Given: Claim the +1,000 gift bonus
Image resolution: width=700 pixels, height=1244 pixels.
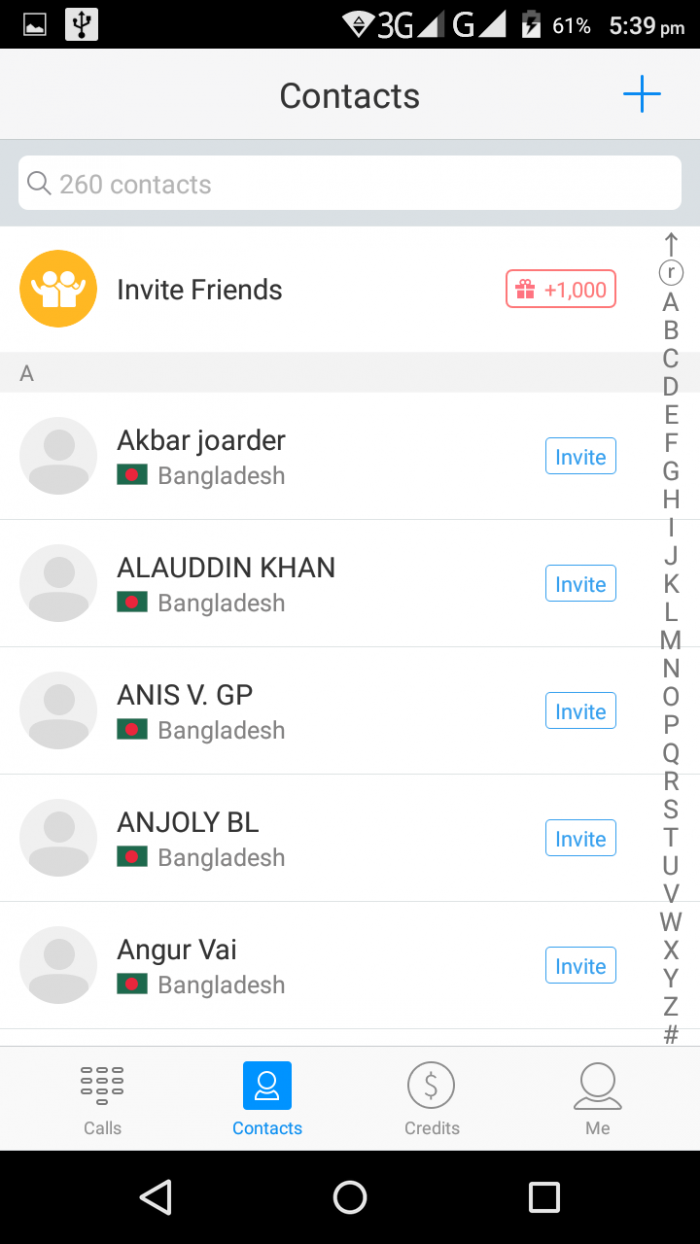Looking at the screenshot, I should [x=560, y=290].
